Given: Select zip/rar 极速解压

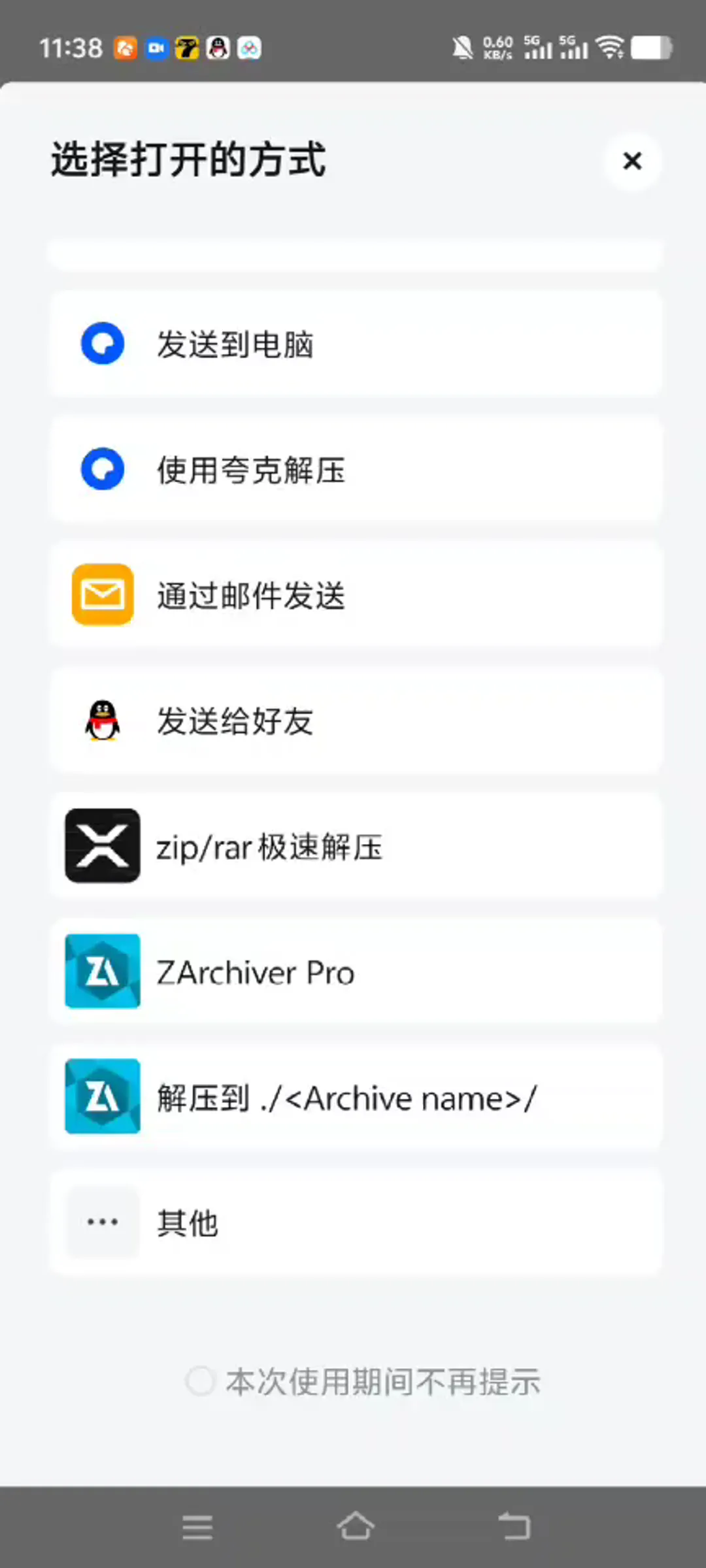Looking at the screenshot, I should 356,845.
